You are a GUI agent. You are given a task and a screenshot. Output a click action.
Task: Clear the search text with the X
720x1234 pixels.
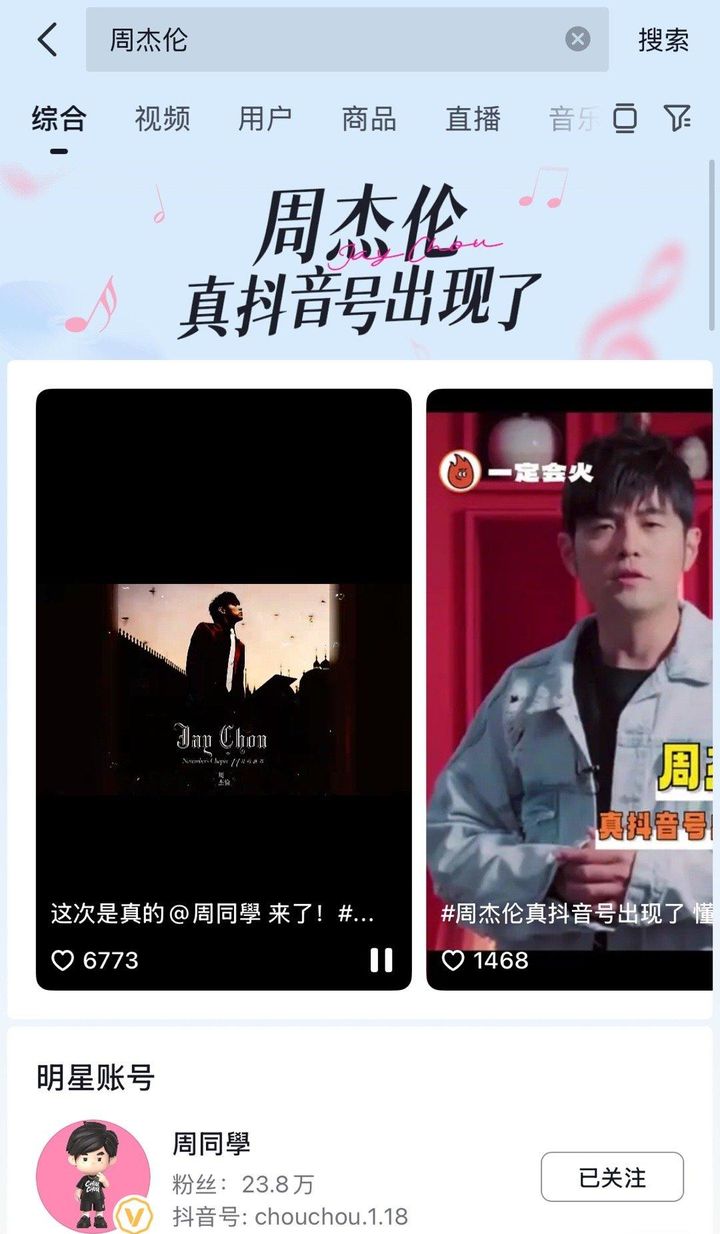click(x=578, y=39)
